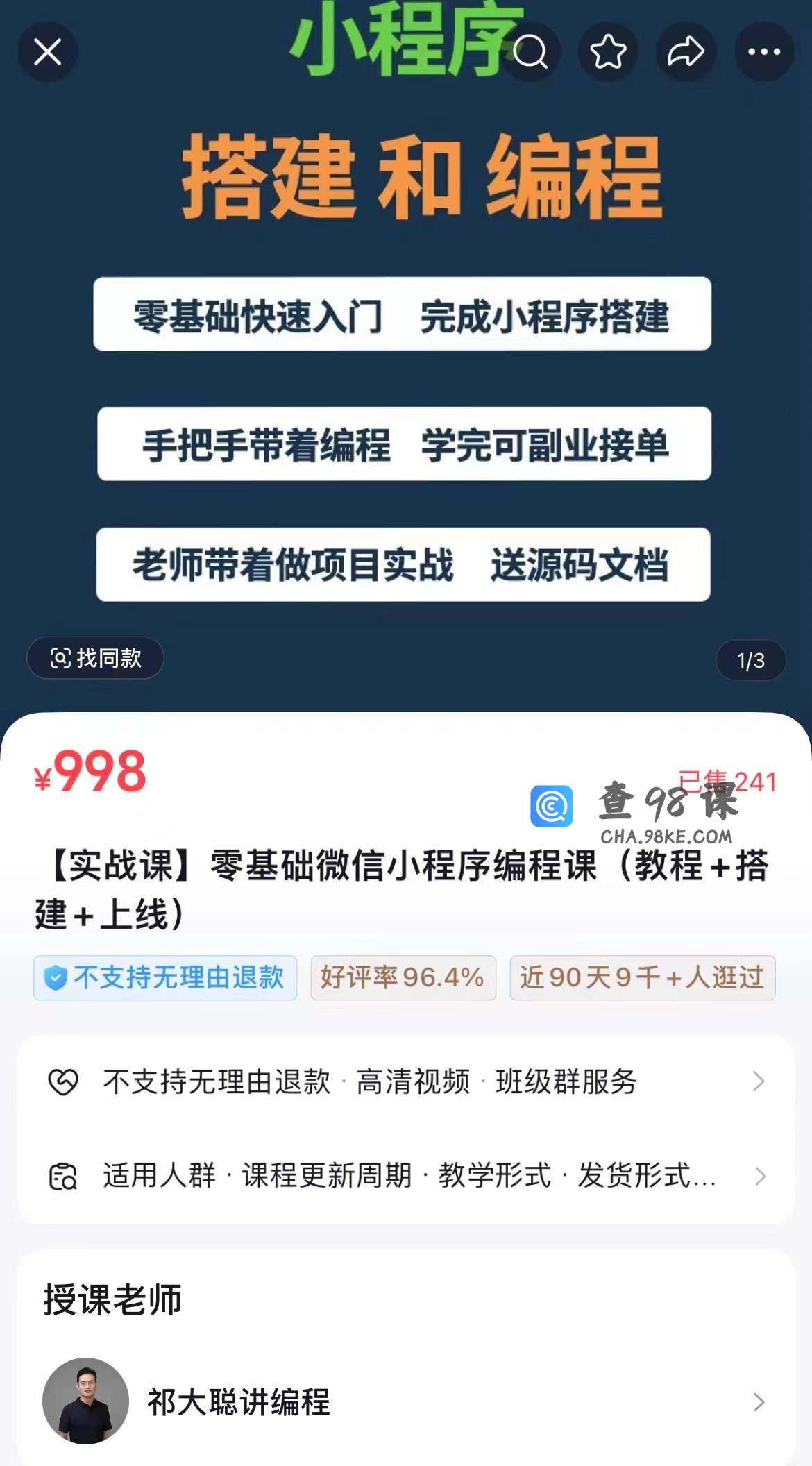Open the three-dot overflow menu

(764, 51)
